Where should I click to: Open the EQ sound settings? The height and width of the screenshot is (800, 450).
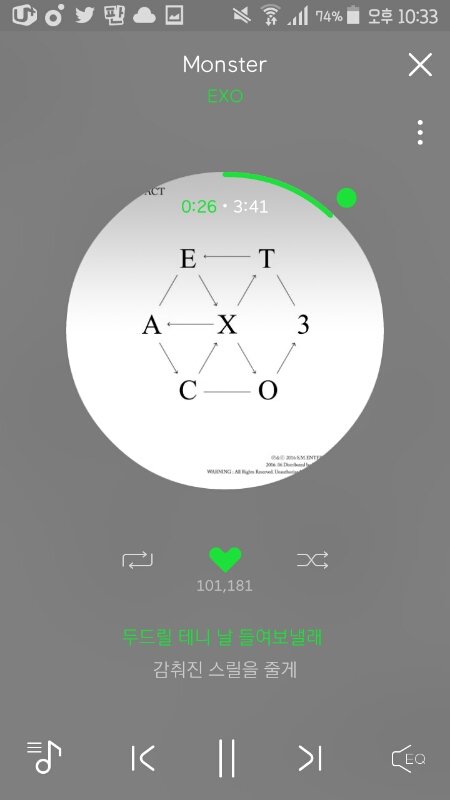pos(408,759)
